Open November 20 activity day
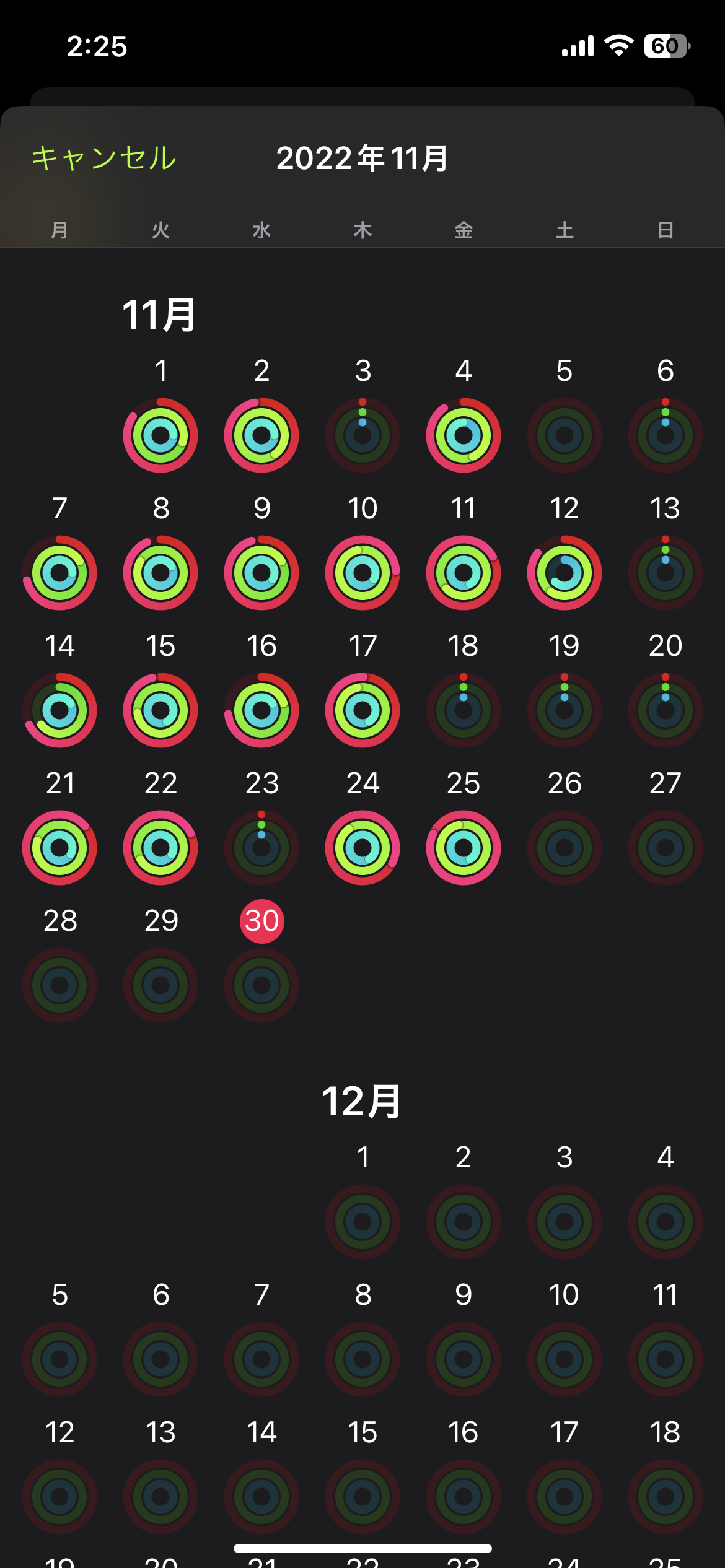 click(x=665, y=710)
